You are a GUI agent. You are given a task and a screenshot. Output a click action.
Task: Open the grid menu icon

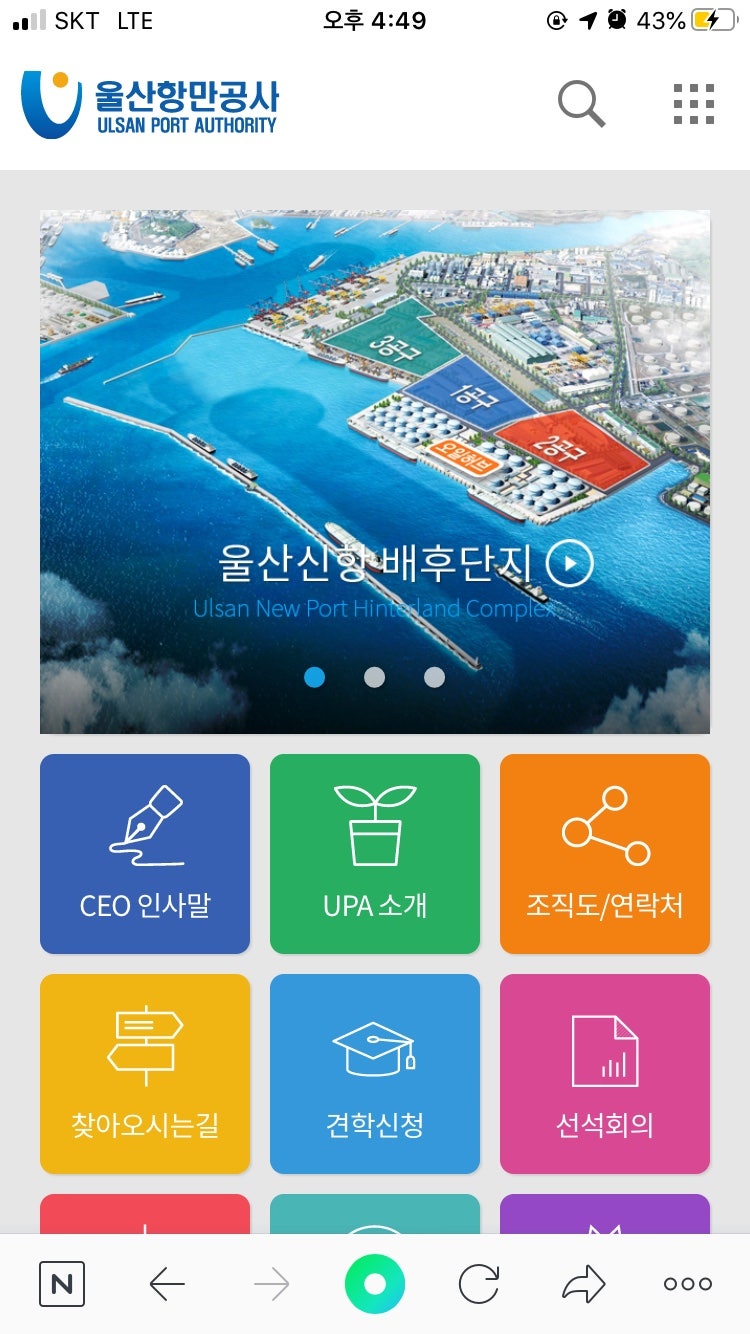tap(693, 104)
